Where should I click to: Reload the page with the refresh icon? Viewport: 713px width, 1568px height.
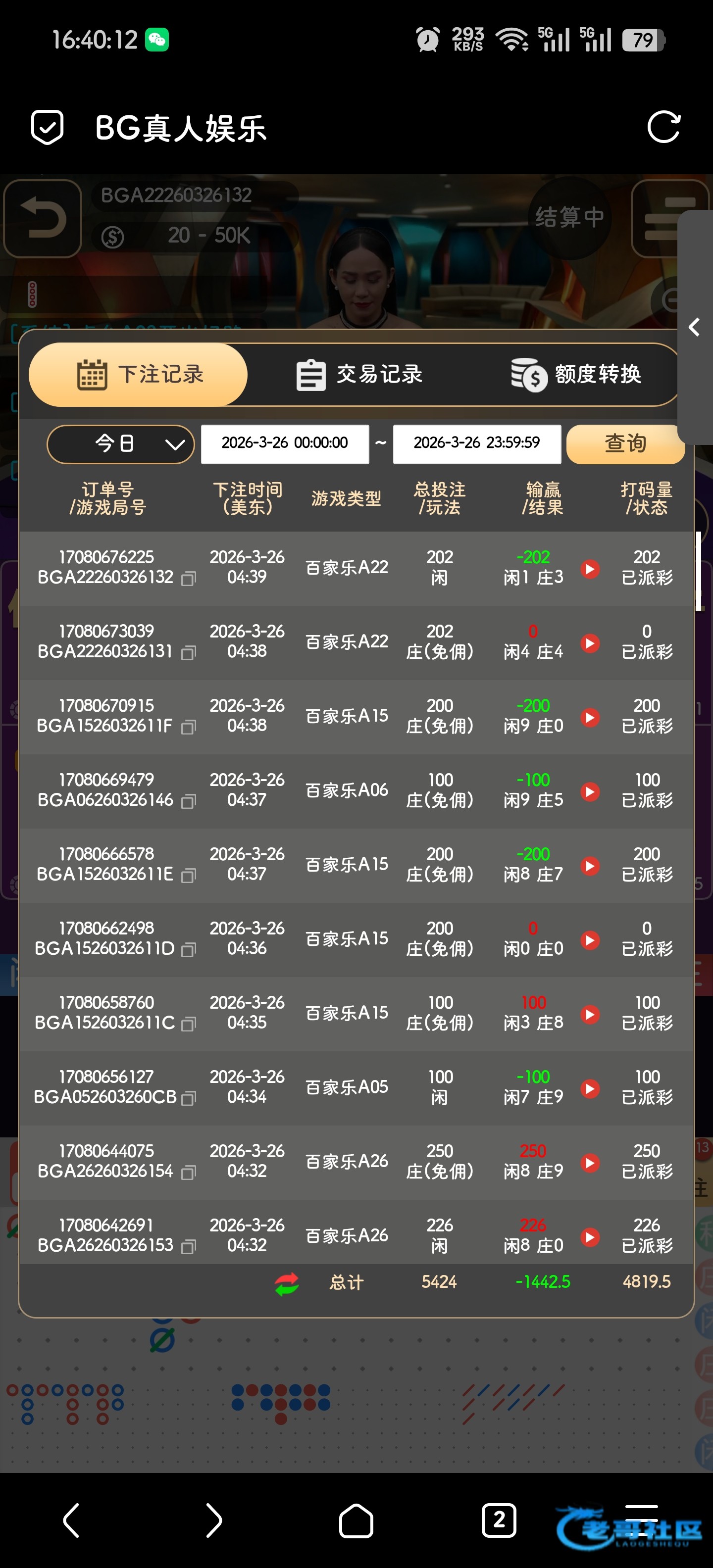663,127
